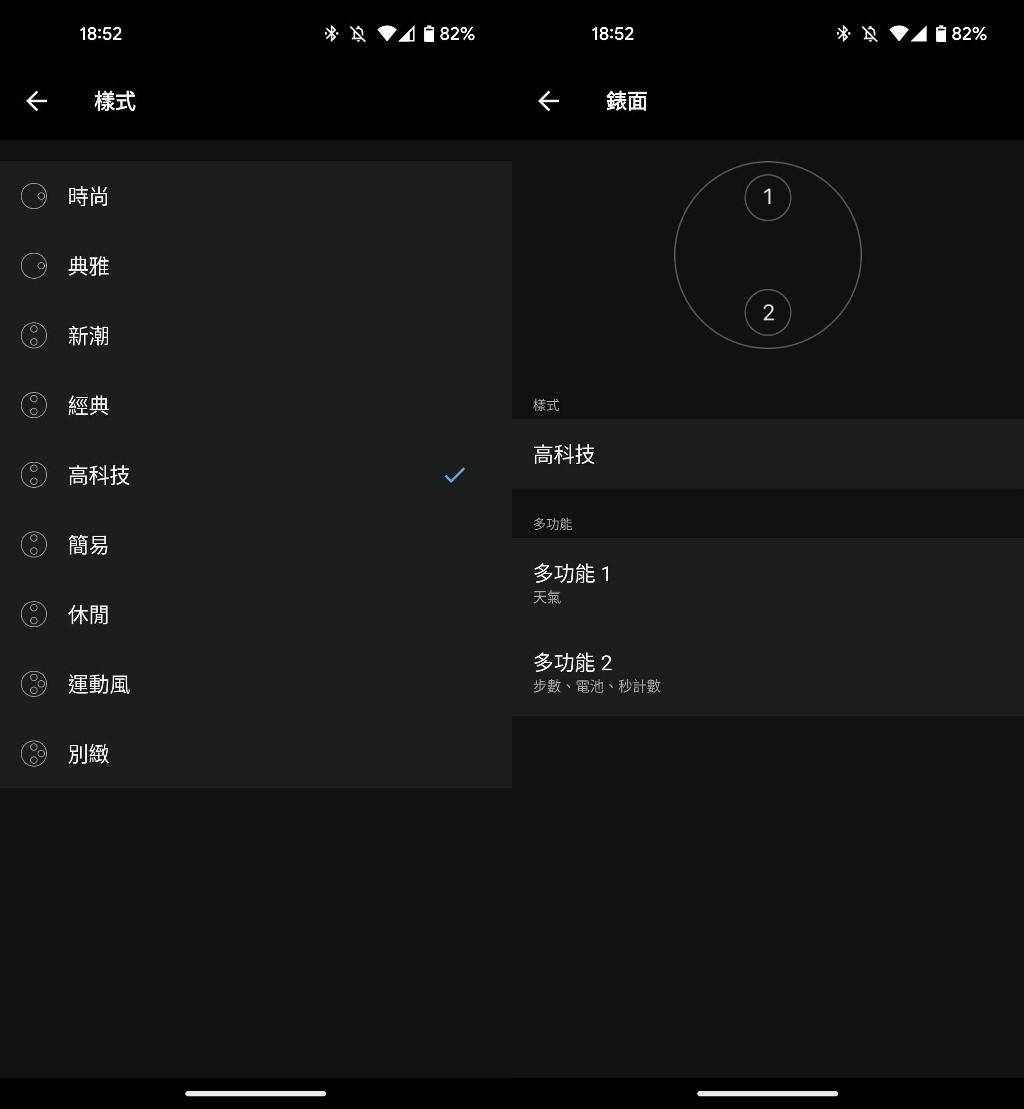The height and width of the screenshot is (1109, 1024).
Task: Tap the selected 高科技 style in the list
Action: click(99, 475)
